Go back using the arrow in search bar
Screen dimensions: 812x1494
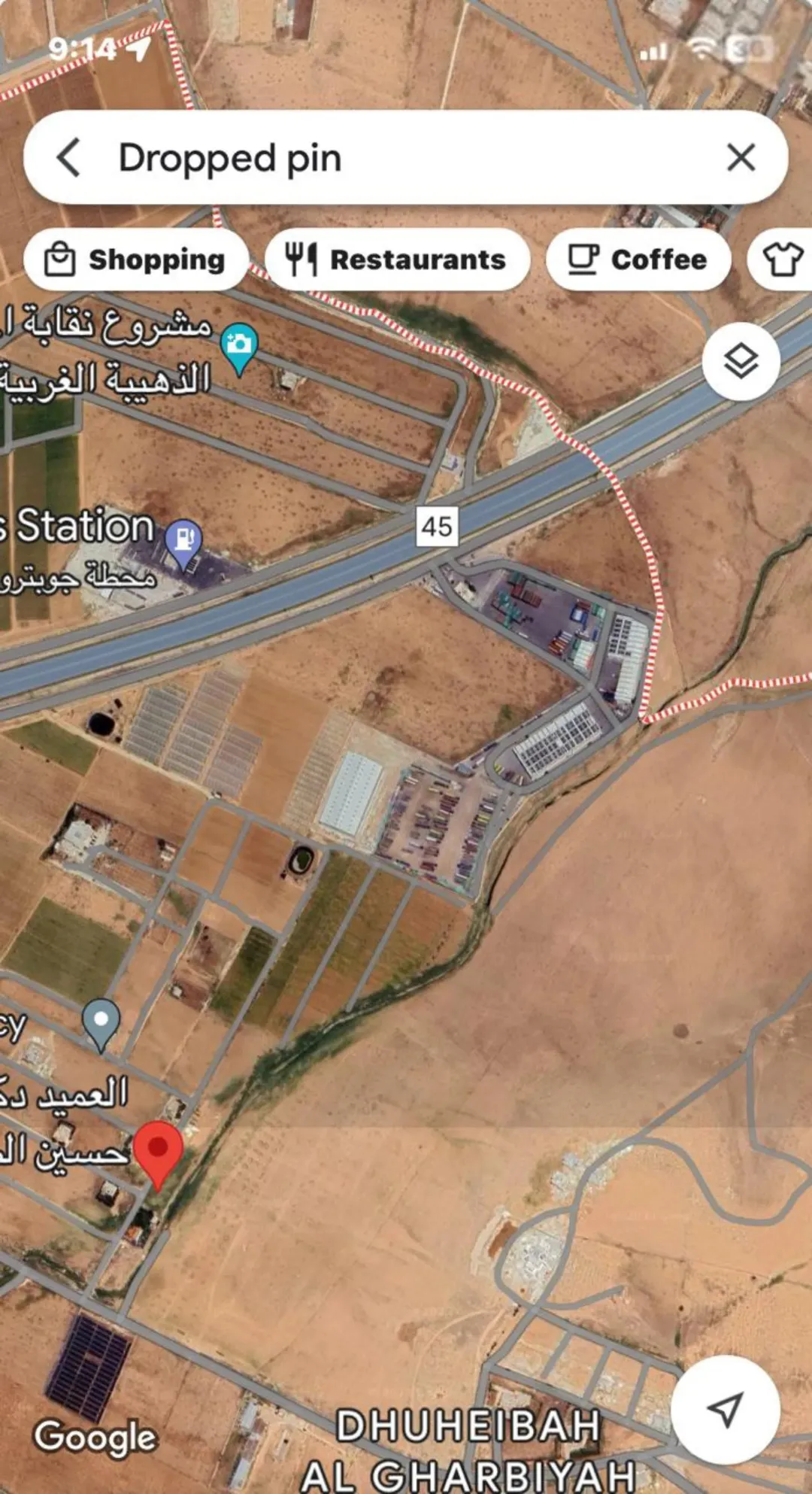[x=68, y=158]
